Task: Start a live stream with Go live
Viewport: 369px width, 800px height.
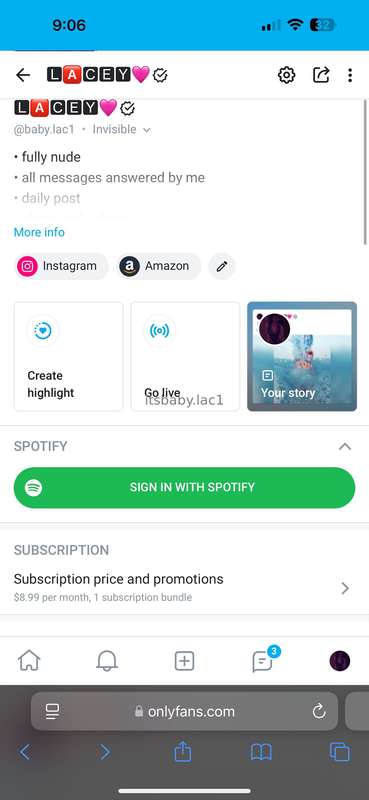Action: click(185, 356)
